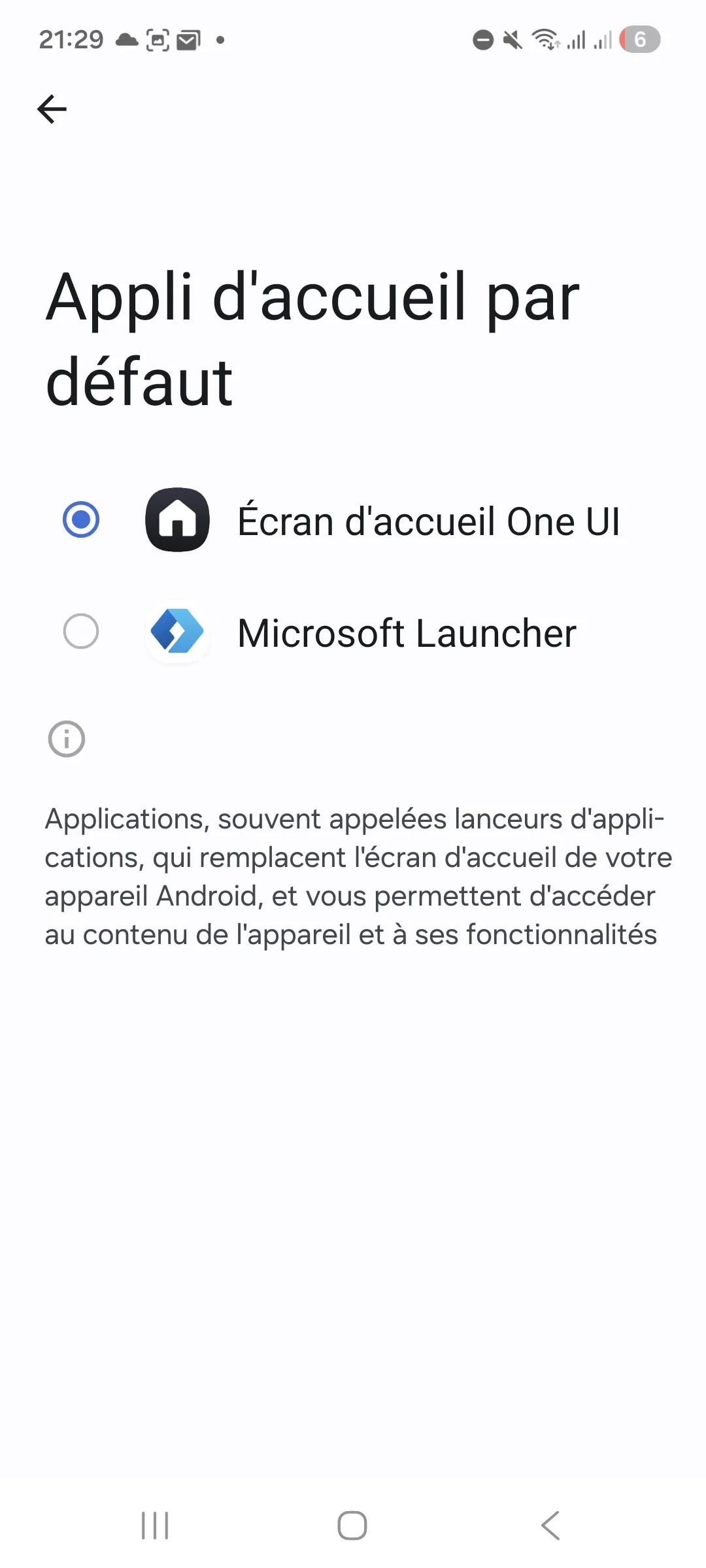Go back using the top arrow
This screenshot has width=706, height=1568.
52,108
